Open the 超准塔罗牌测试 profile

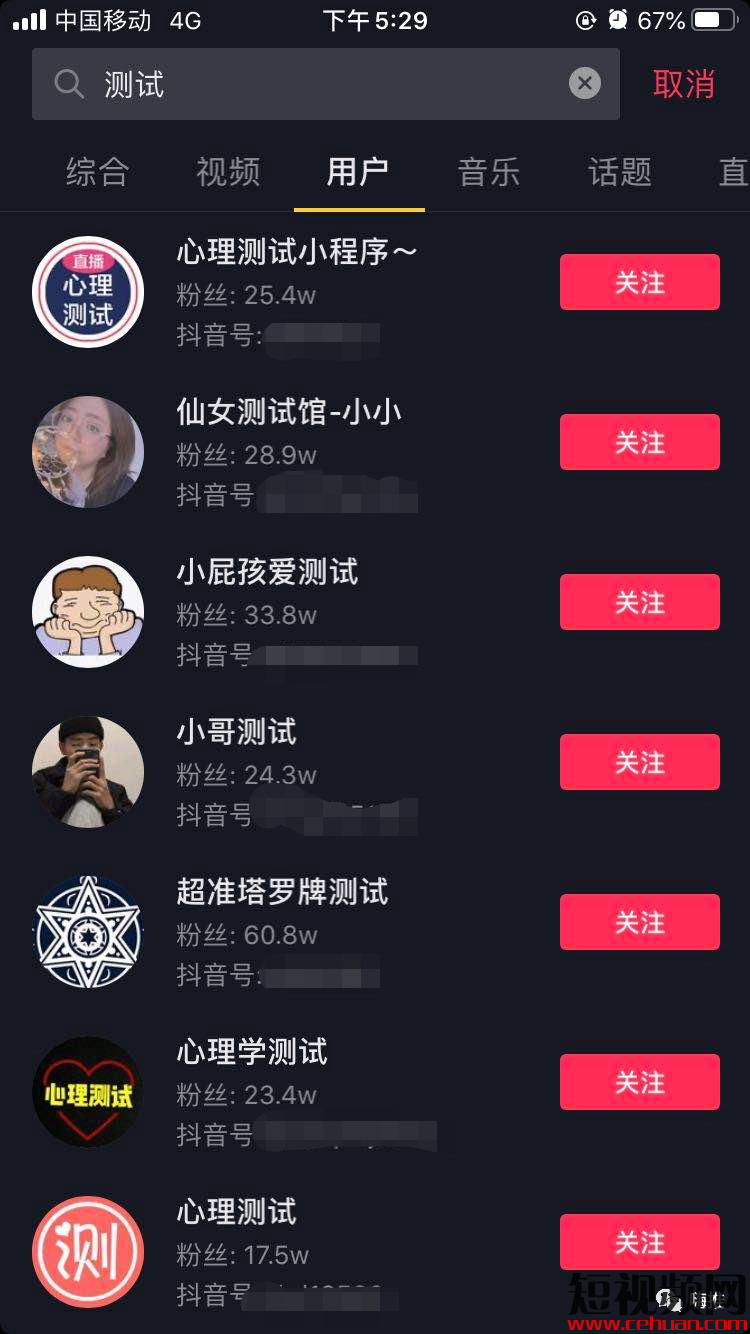pyautogui.click(x=282, y=892)
